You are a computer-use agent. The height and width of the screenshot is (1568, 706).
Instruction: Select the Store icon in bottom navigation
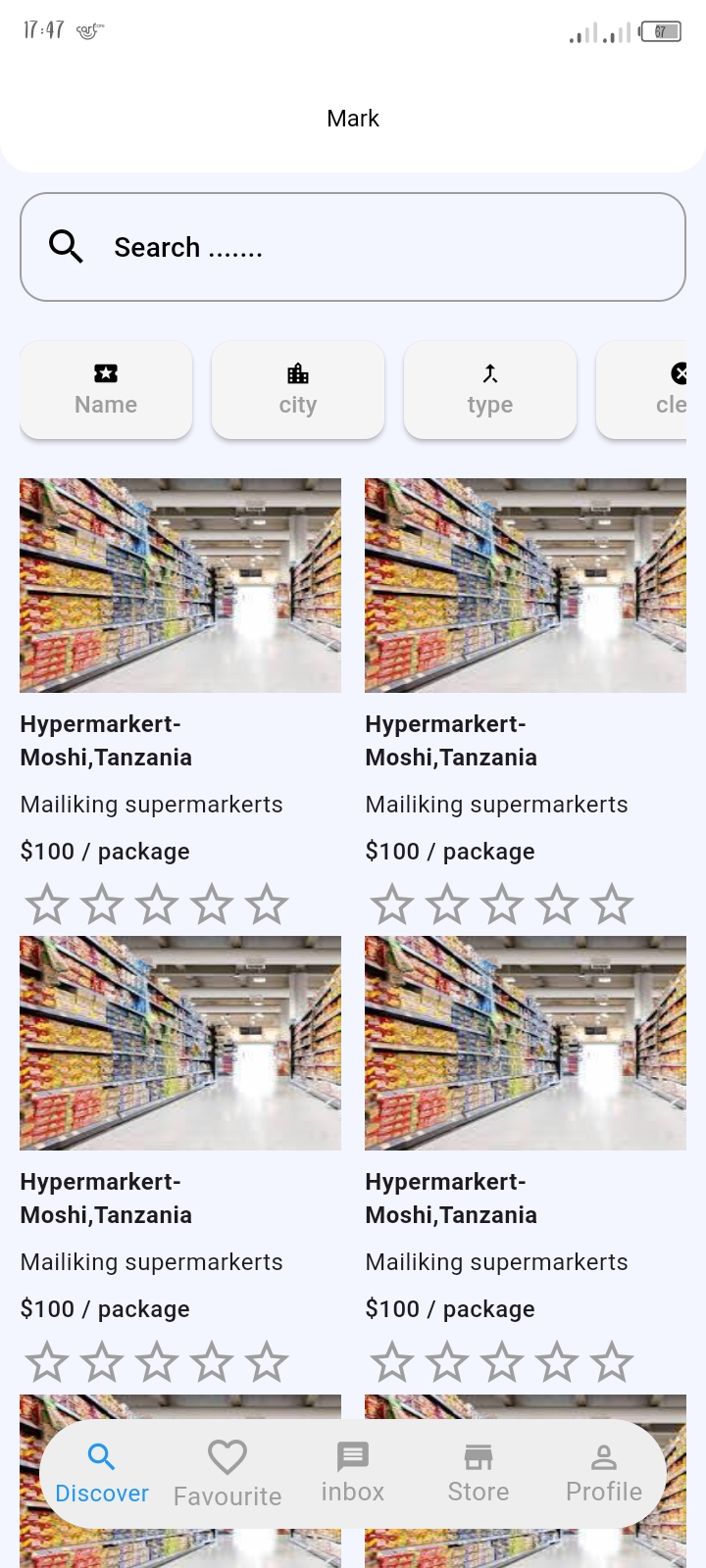pos(478,1456)
